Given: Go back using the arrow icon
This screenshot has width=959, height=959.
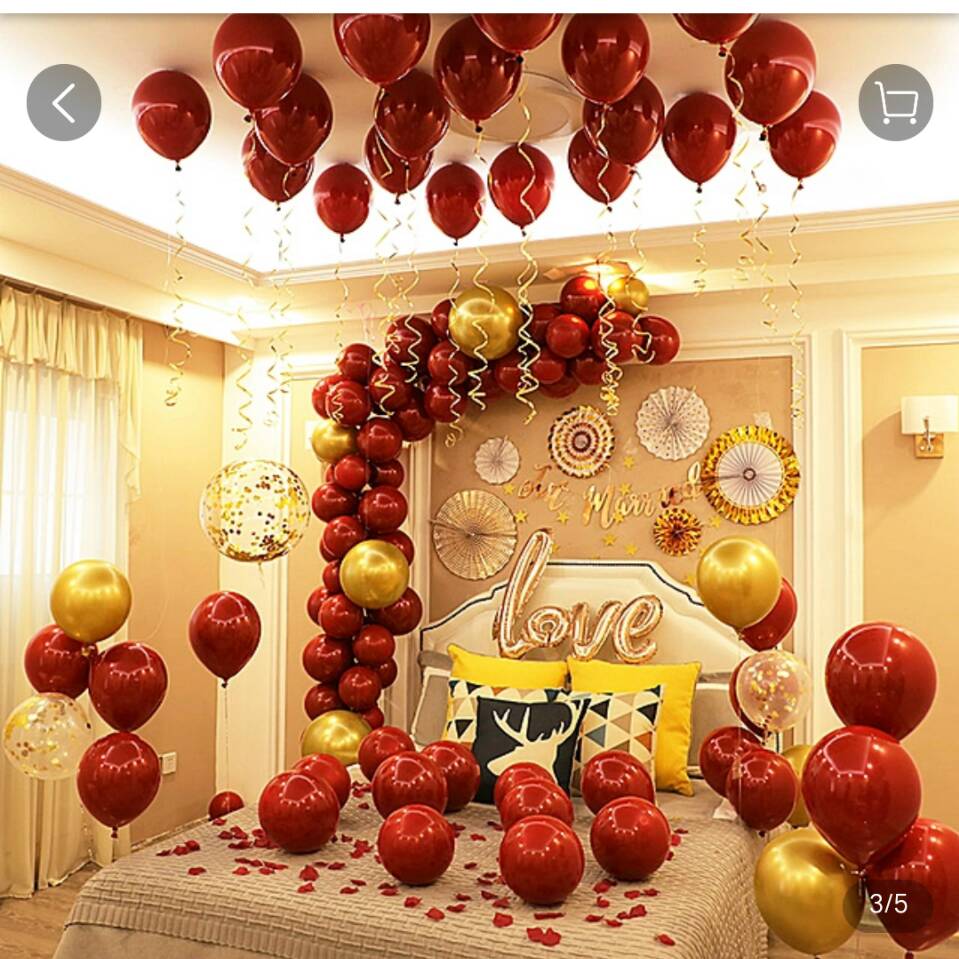Looking at the screenshot, I should click(x=64, y=103).
